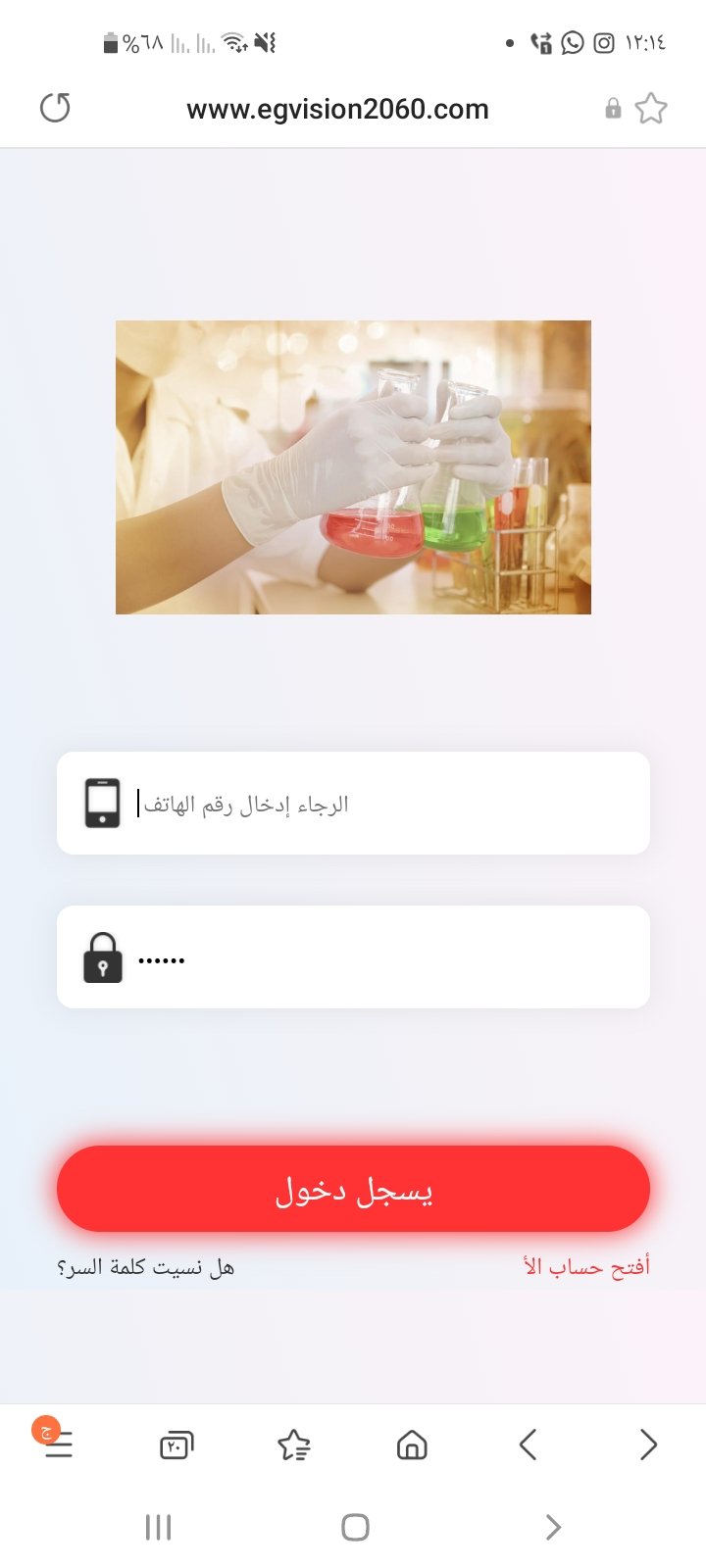Open recent apps from system navigation
706x1568 pixels.
[158, 1527]
